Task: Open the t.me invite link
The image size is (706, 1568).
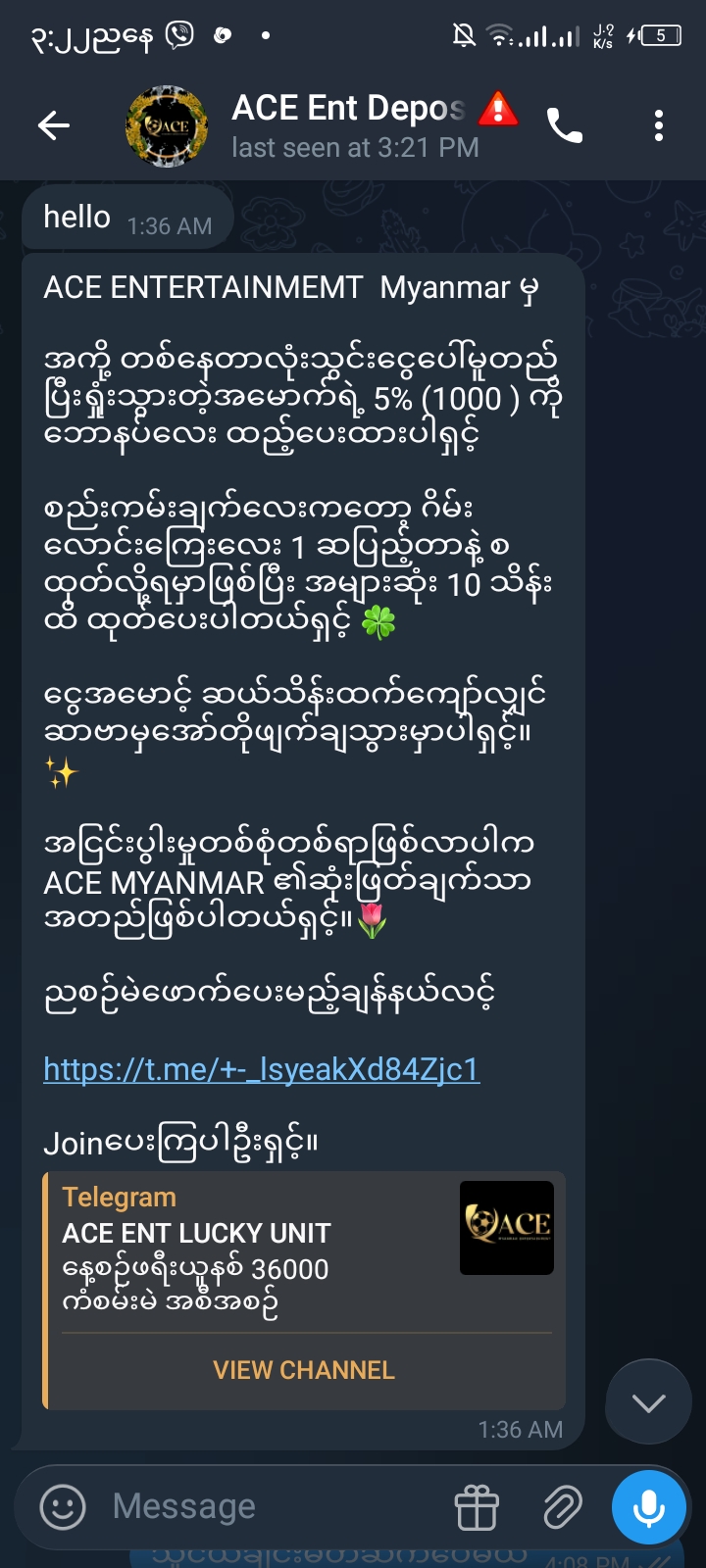Action: pos(261,1069)
